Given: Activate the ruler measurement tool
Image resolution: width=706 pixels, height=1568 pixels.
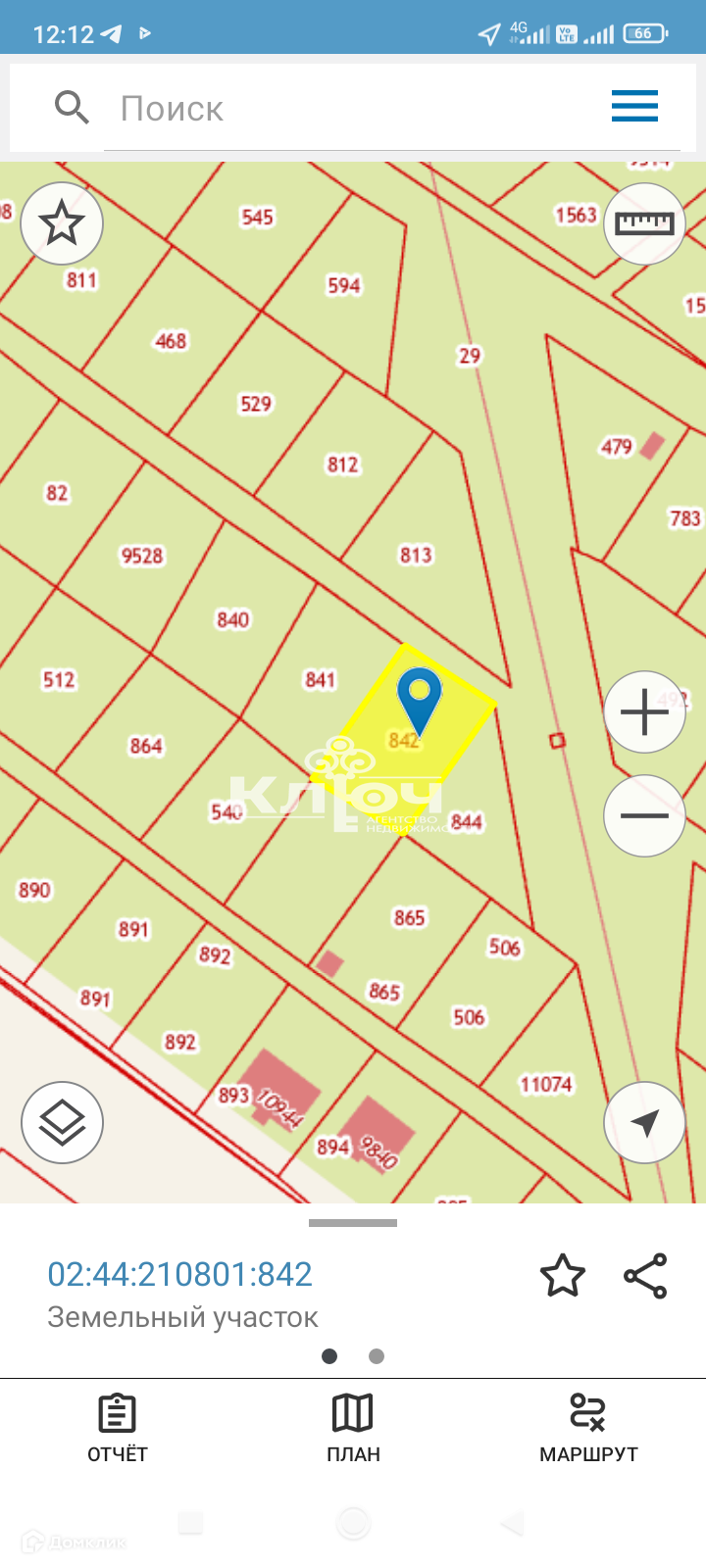Looking at the screenshot, I should point(644,223).
